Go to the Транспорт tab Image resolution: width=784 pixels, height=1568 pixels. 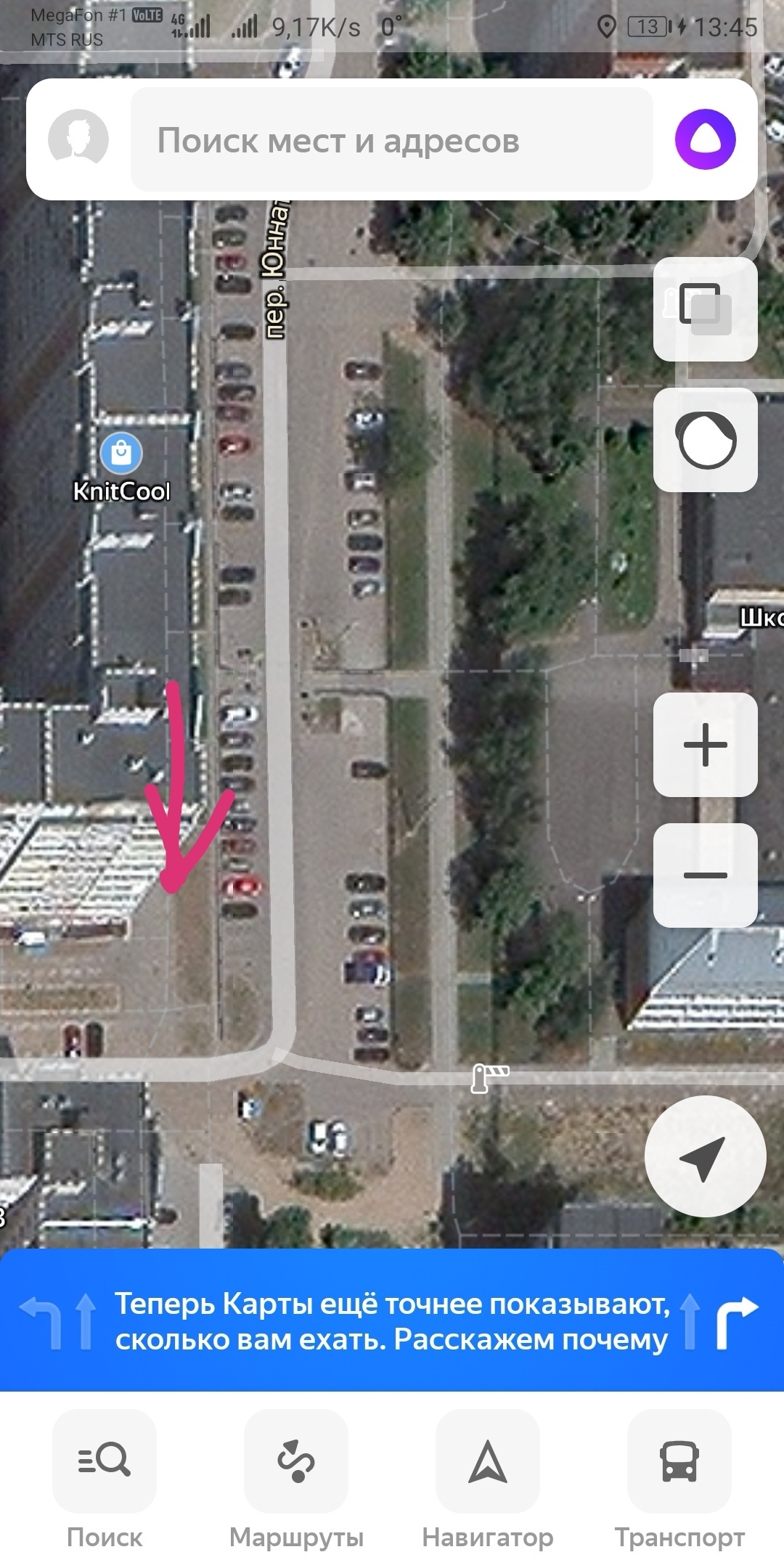679,1481
